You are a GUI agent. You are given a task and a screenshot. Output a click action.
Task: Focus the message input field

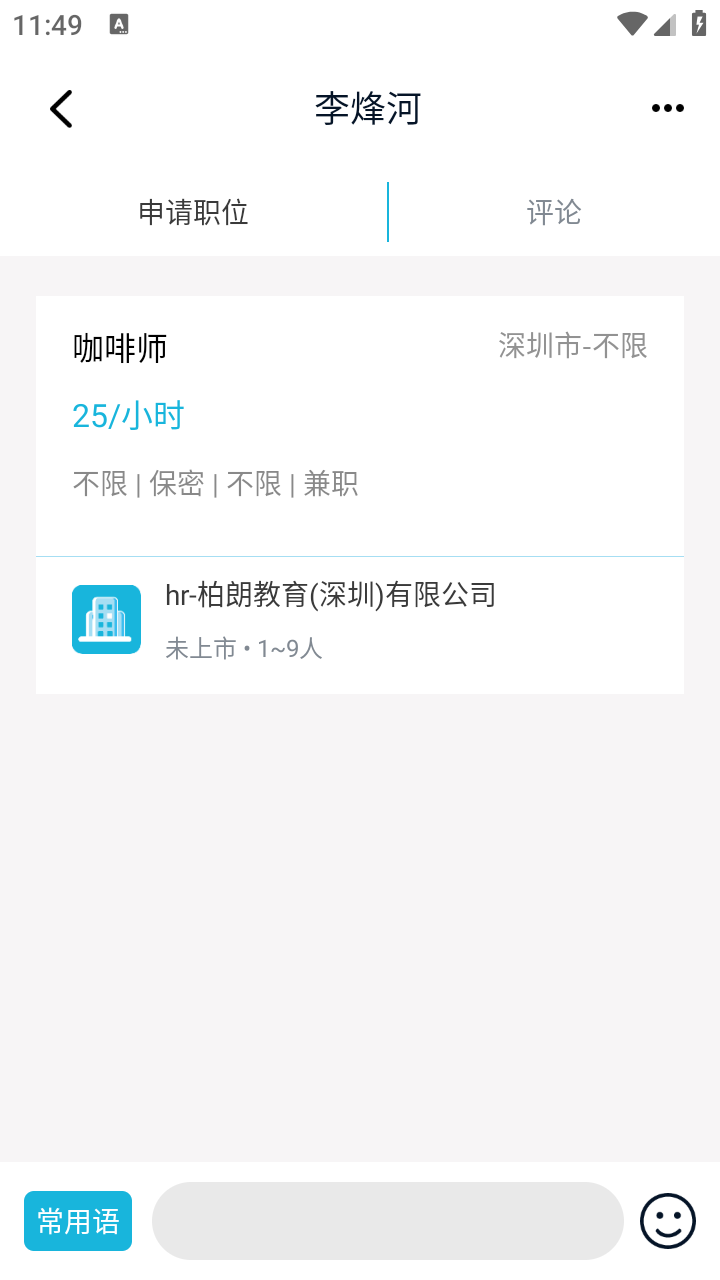[x=387, y=1221]
